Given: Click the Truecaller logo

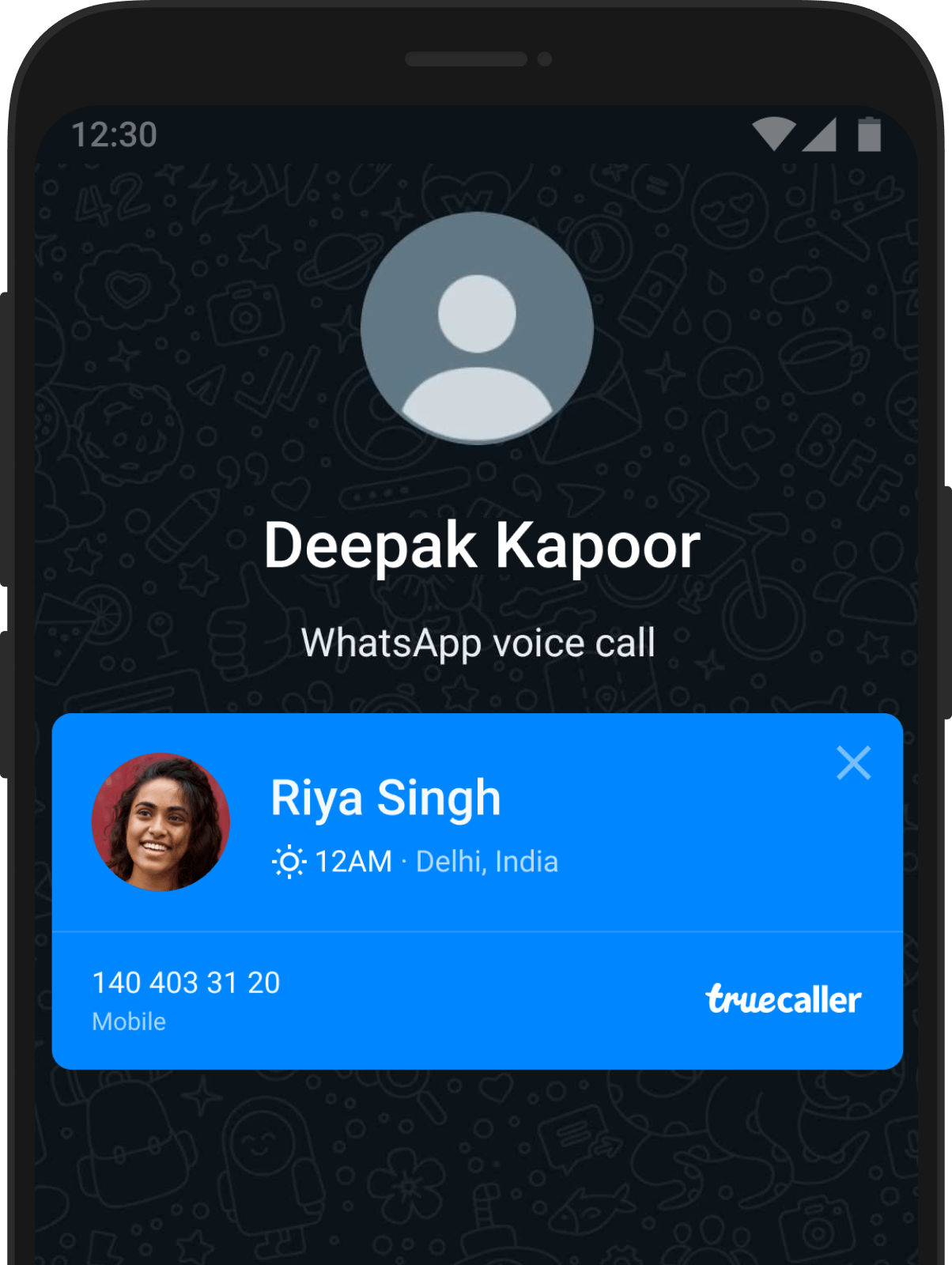Looking at the screenshot, I should tap(784, 999).
